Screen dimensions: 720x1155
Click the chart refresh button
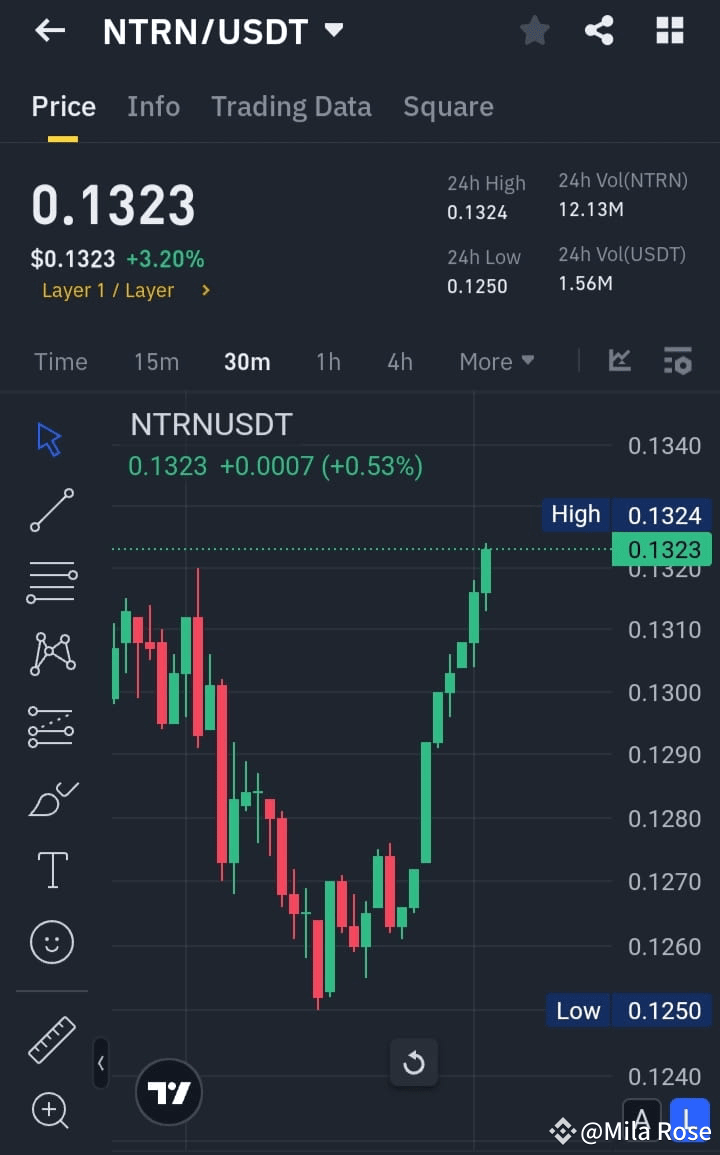point(414,1063)
